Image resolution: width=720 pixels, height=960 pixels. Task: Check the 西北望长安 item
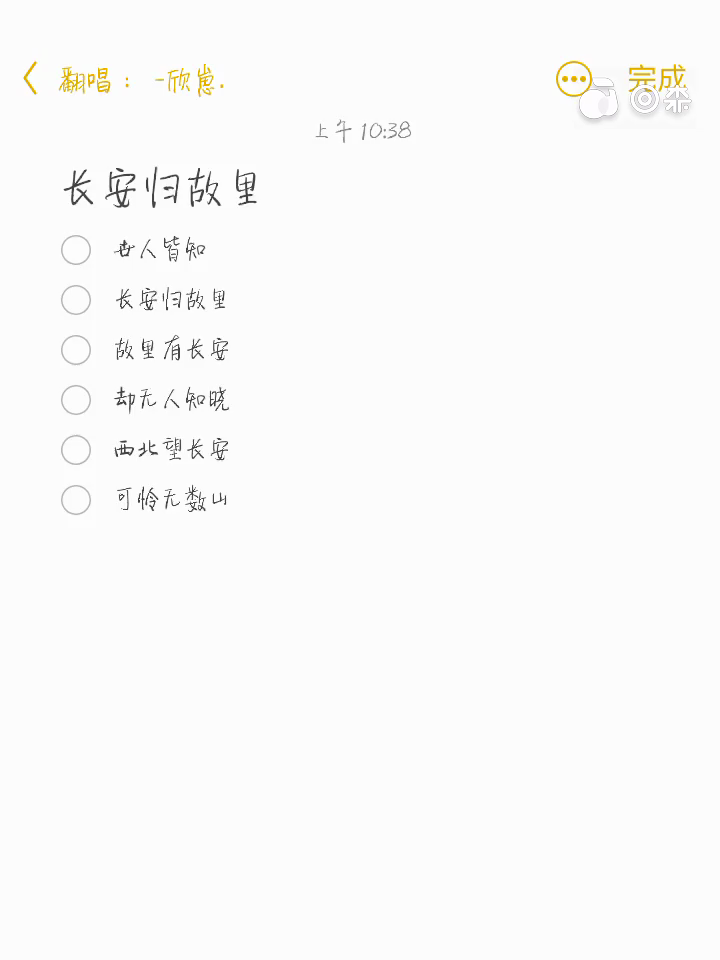(76, 450)
